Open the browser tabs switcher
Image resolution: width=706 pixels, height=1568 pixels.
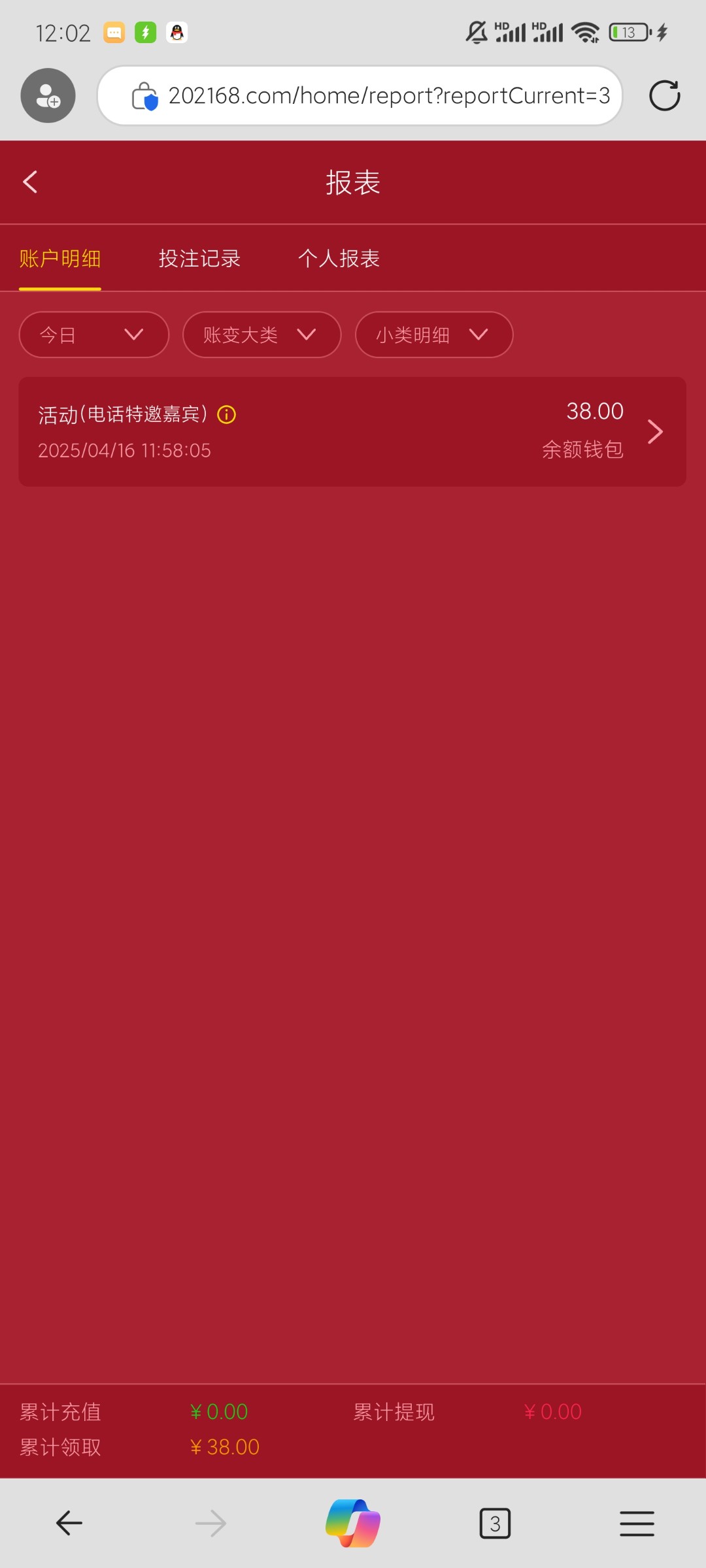[x=495, y=1524]
